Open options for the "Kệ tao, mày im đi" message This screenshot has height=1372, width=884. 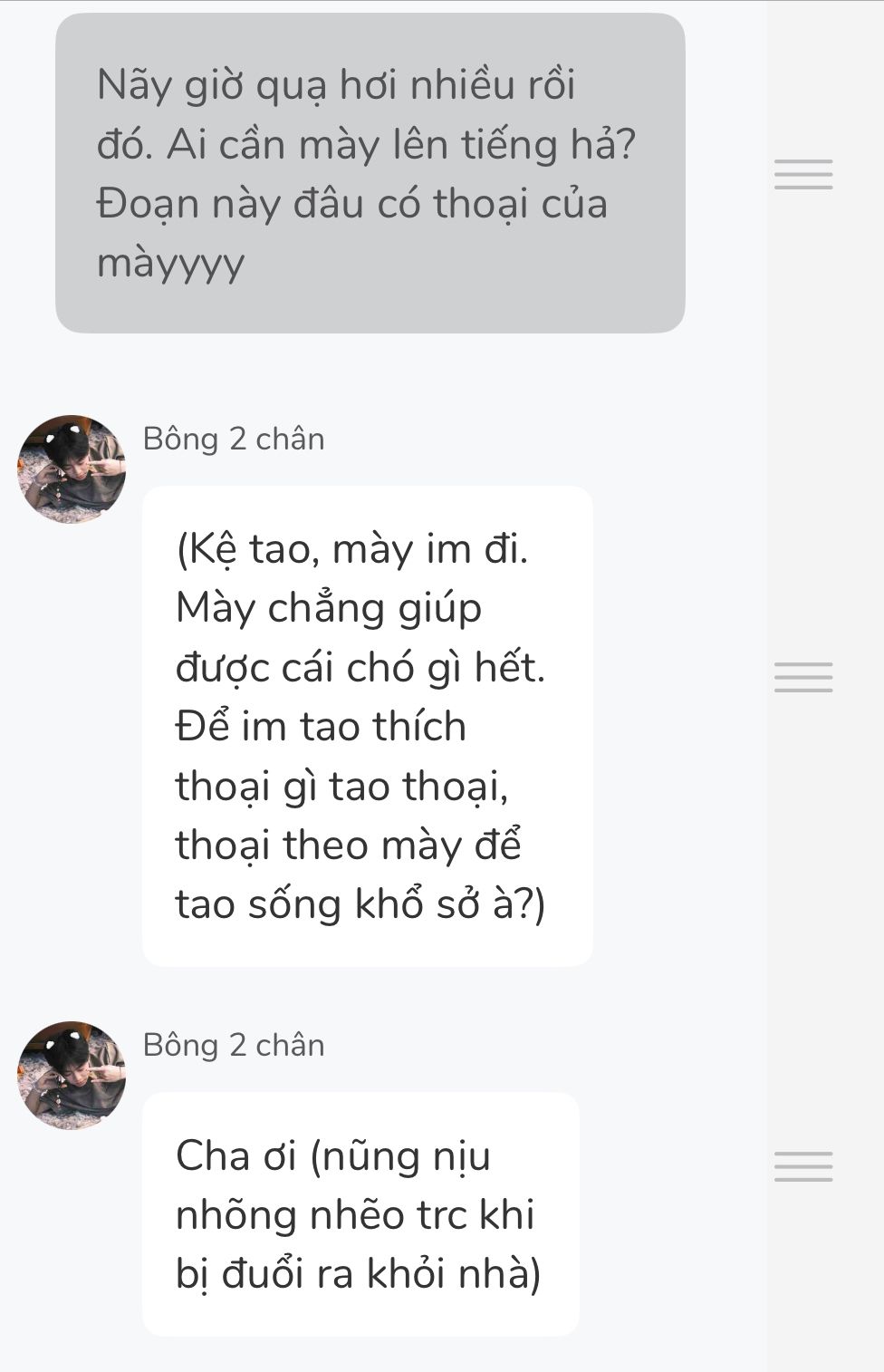point(803,677)
